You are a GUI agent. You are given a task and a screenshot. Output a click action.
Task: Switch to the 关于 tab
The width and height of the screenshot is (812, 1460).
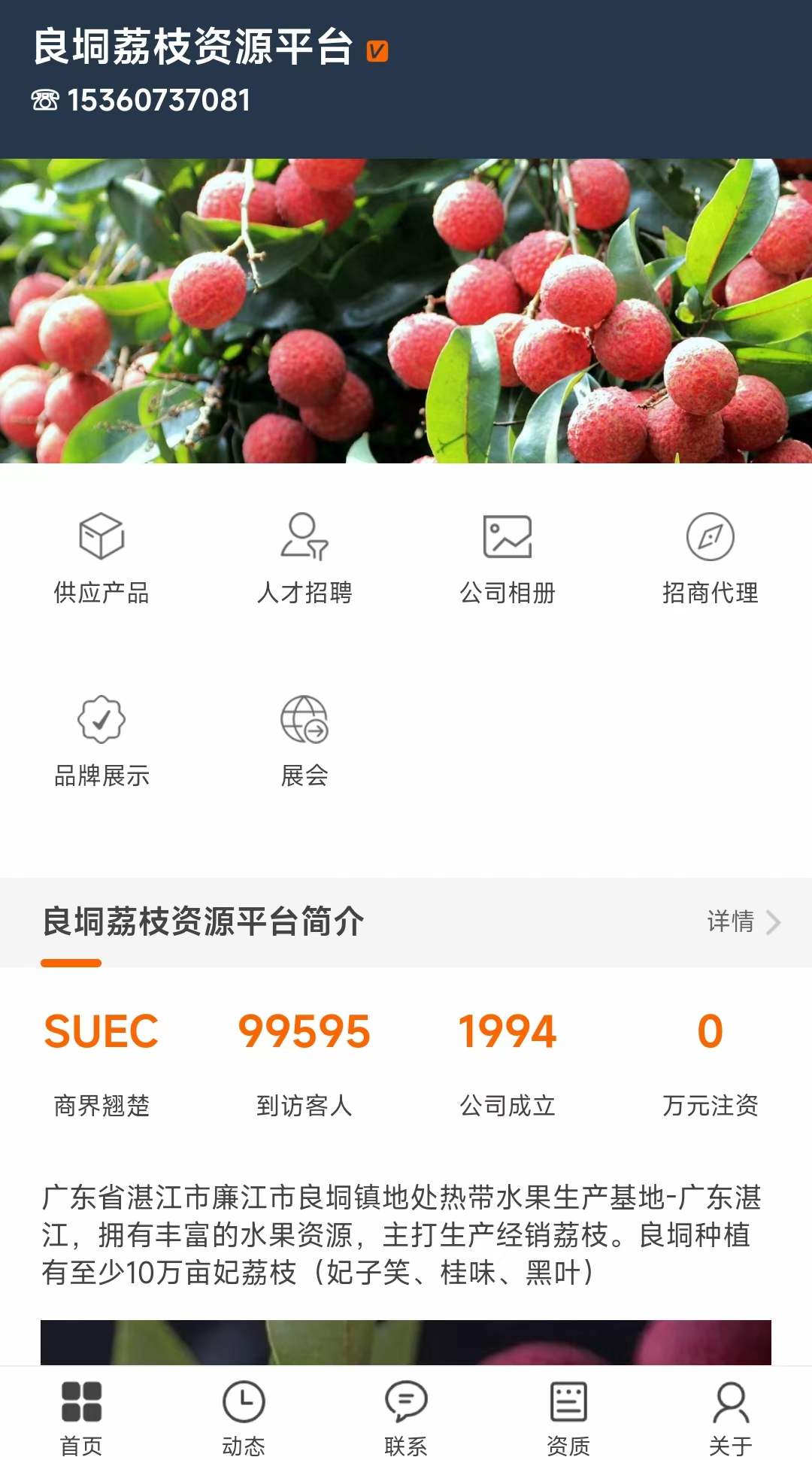(731, 1416)
